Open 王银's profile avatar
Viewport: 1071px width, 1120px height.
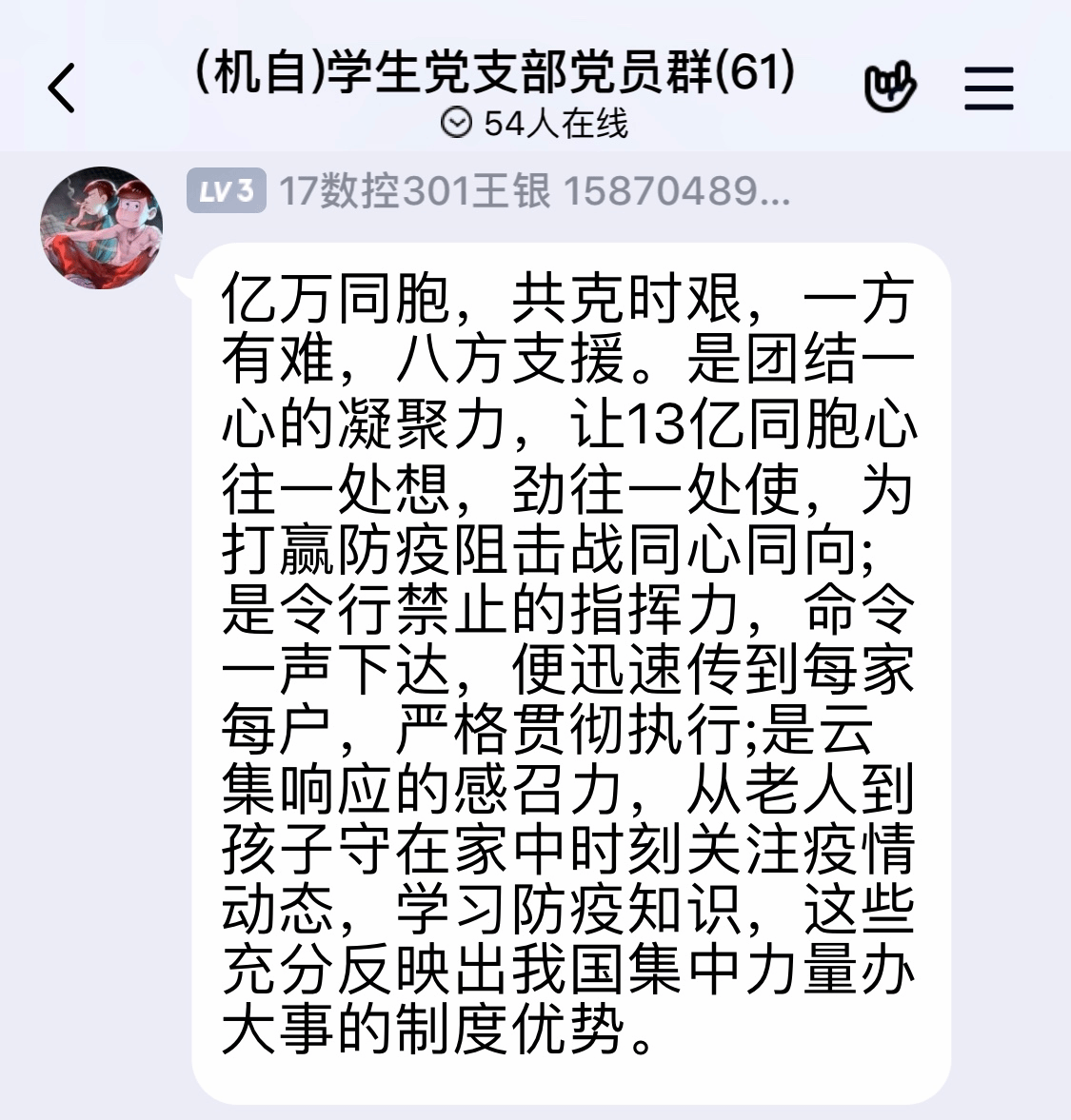click(x=101, y=228)
